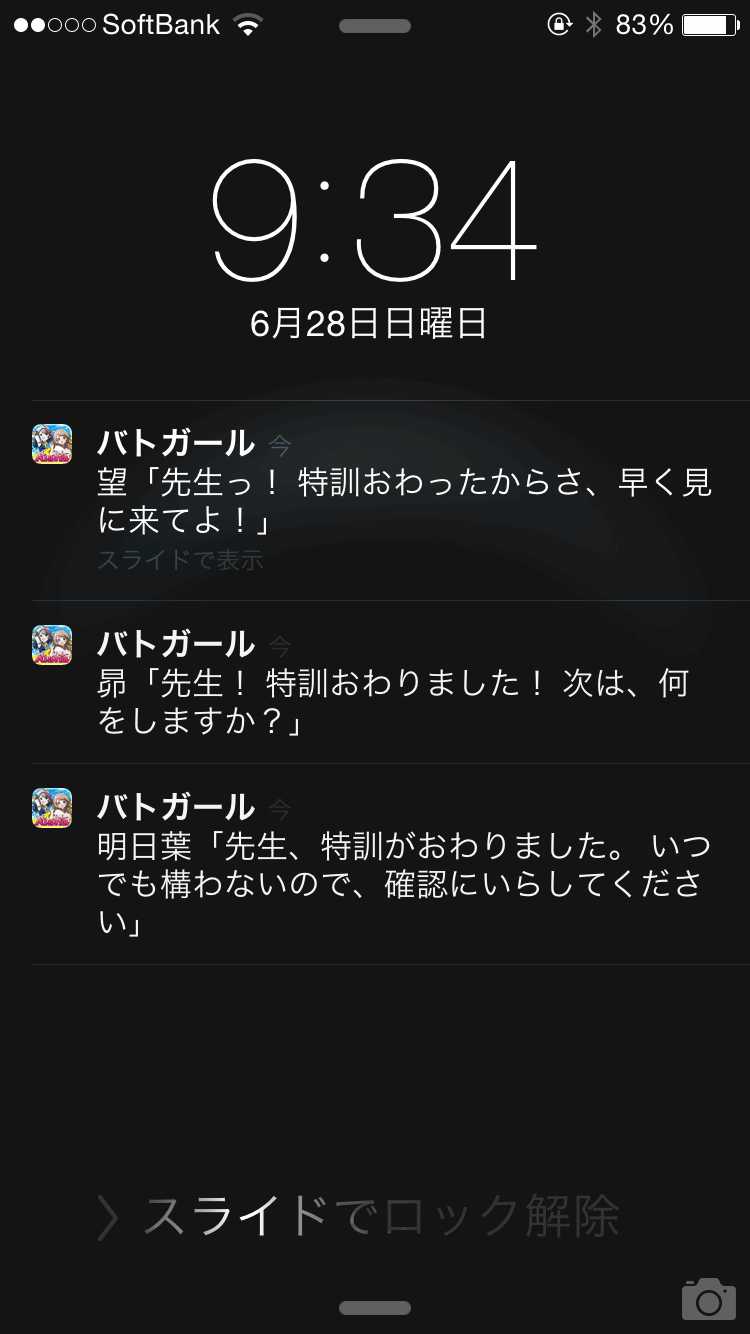Image resolution: width=750 pixels, height=1334 pixels.
Task: Tap the Notification Center grabber handle
Action: (x=375, y=26)
